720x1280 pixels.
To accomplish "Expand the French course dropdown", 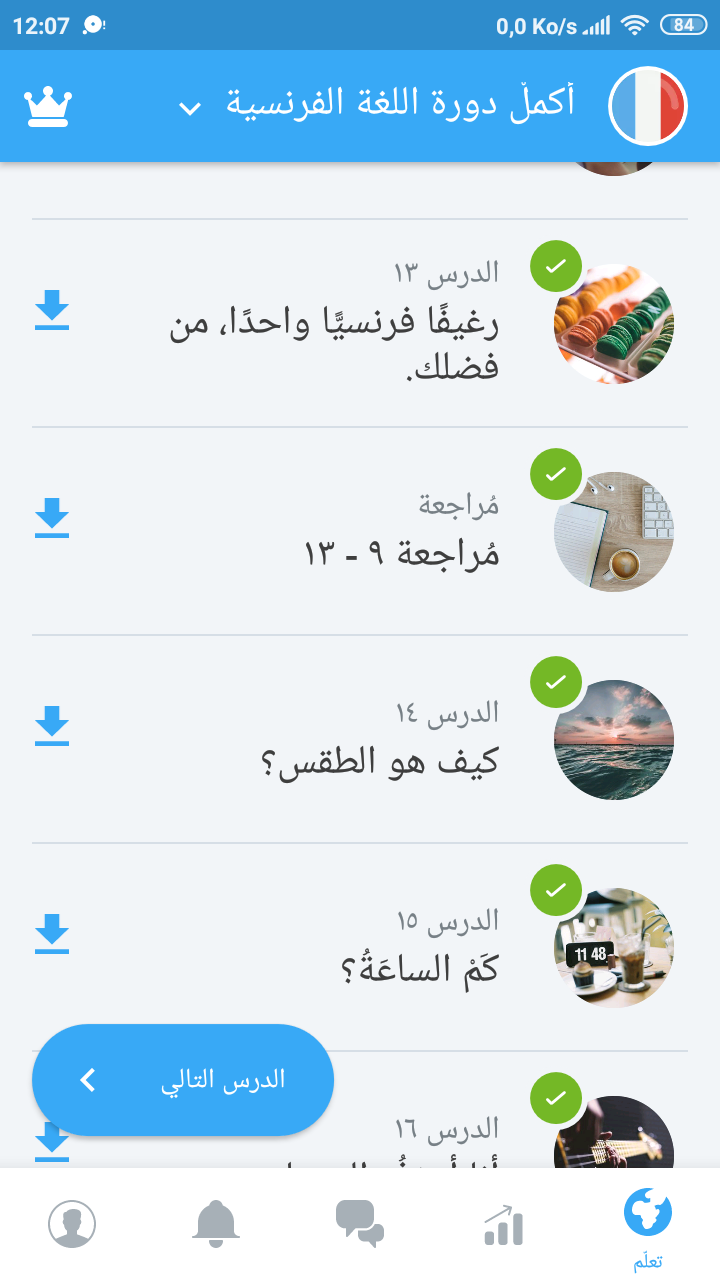I will [190, 108].
